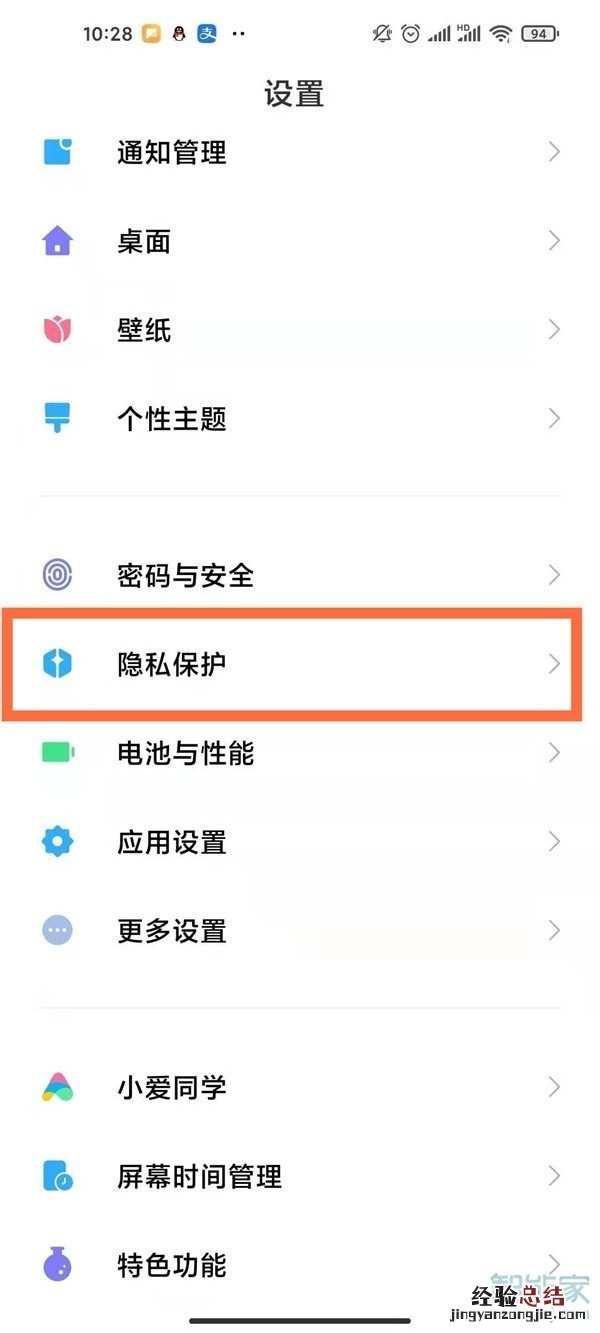Open 更多设置 row
The image size is (600, 1333).
(x=300, y=931)
